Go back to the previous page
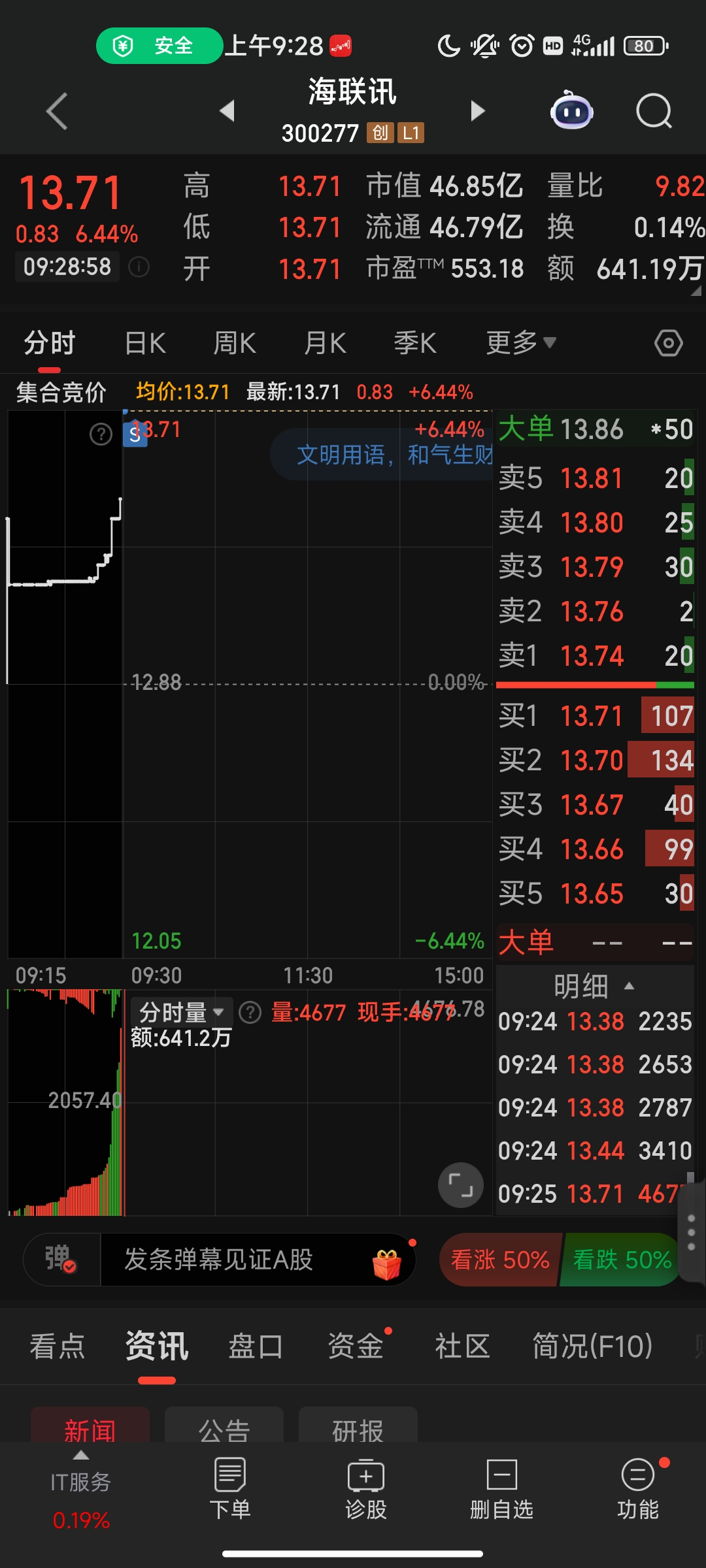Viewport: 706px width, 1568px height. (57, 111)
